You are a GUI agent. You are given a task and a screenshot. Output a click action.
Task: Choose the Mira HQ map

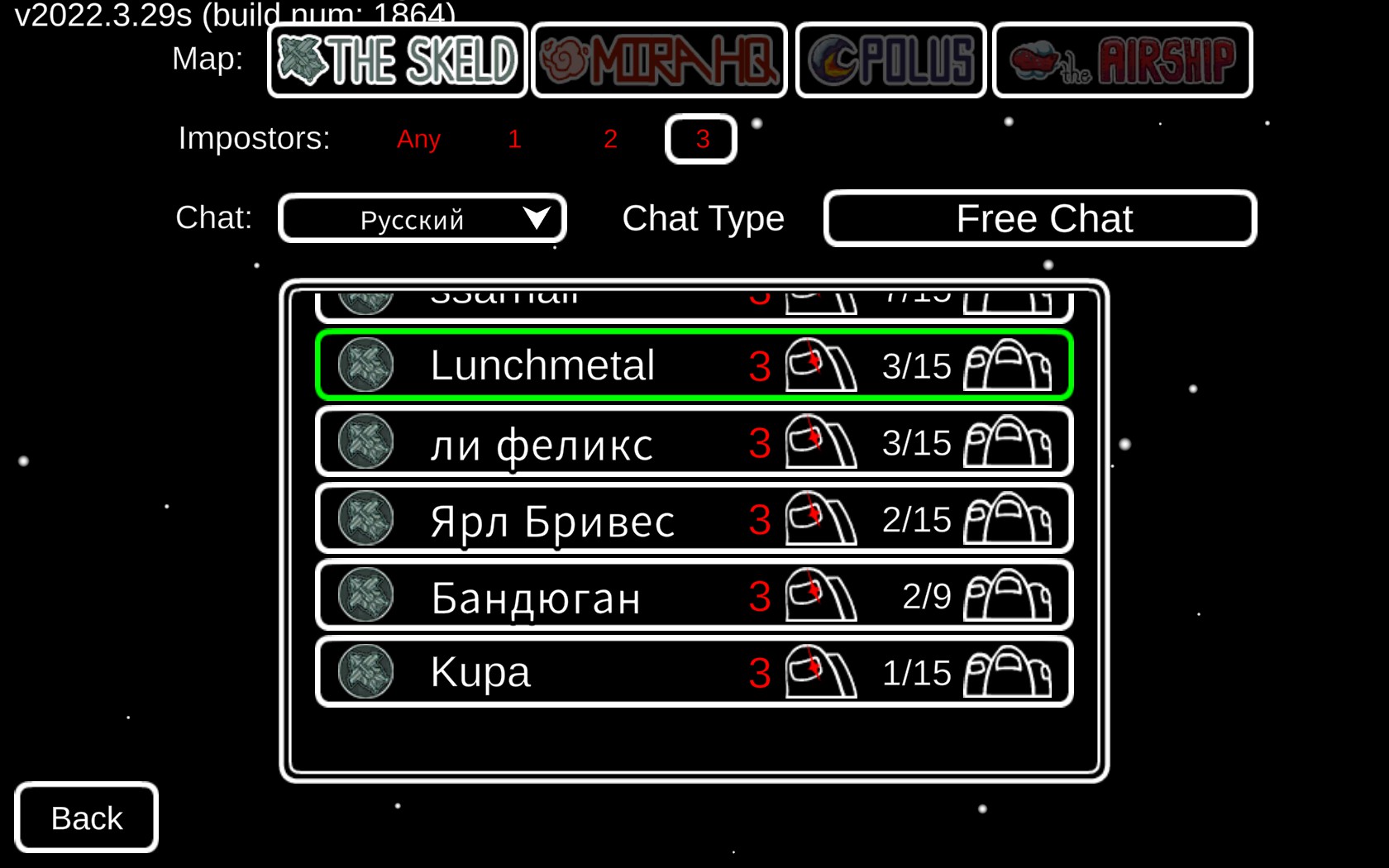point(659,60)
